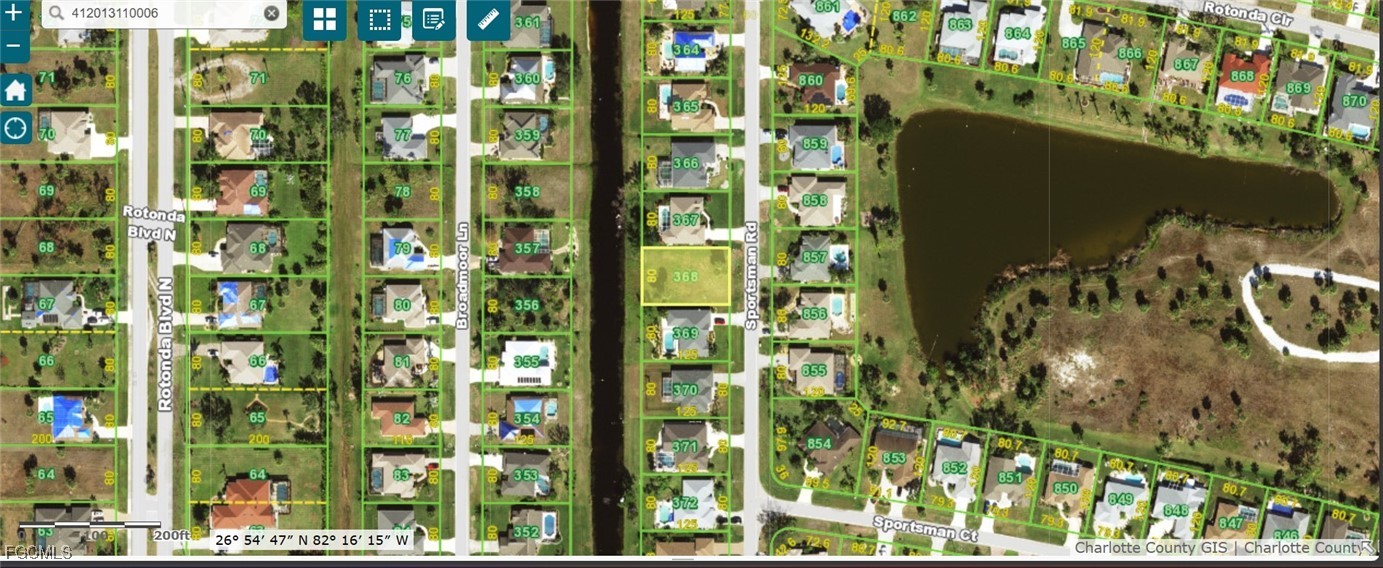Activate the rectangle select tool
Viewport: 1383px width, 568px height.
[379, 19]
